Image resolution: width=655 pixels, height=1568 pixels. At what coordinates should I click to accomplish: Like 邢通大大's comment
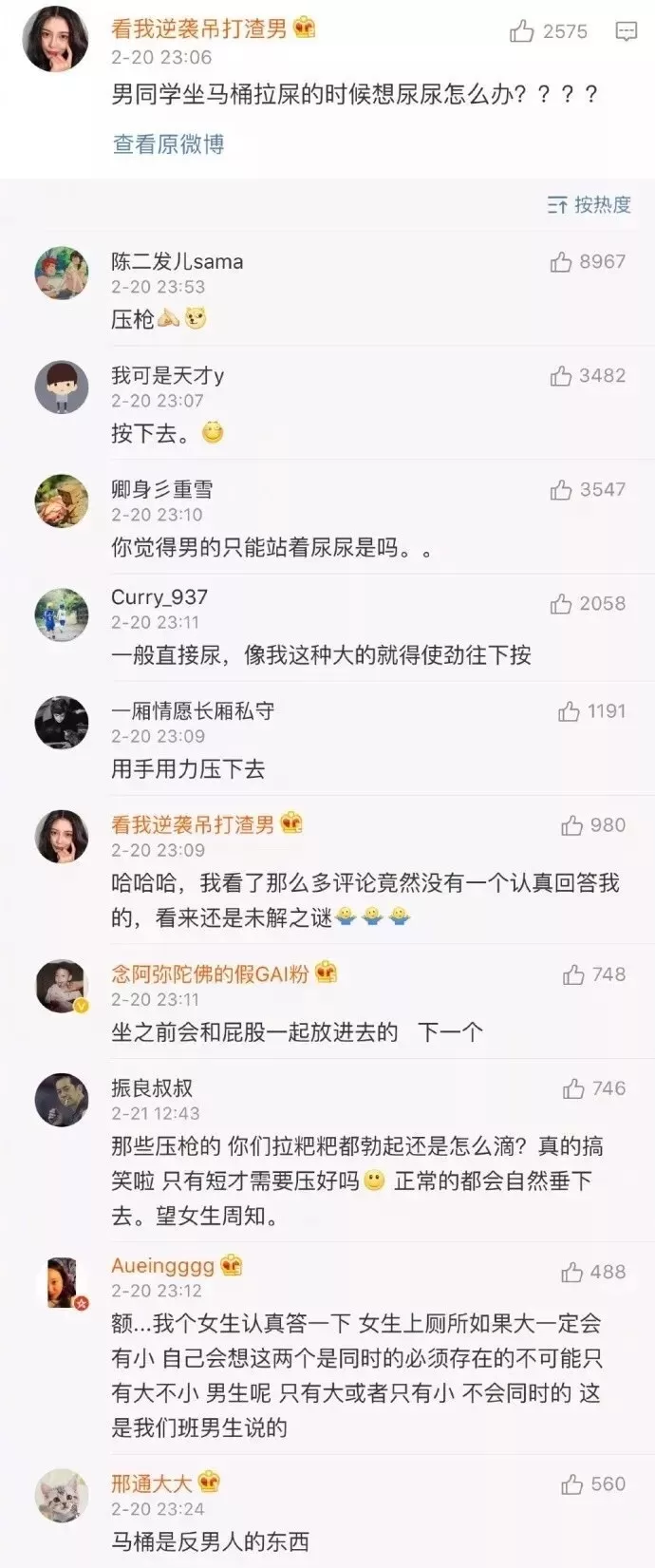click(x=571, y=1483)
